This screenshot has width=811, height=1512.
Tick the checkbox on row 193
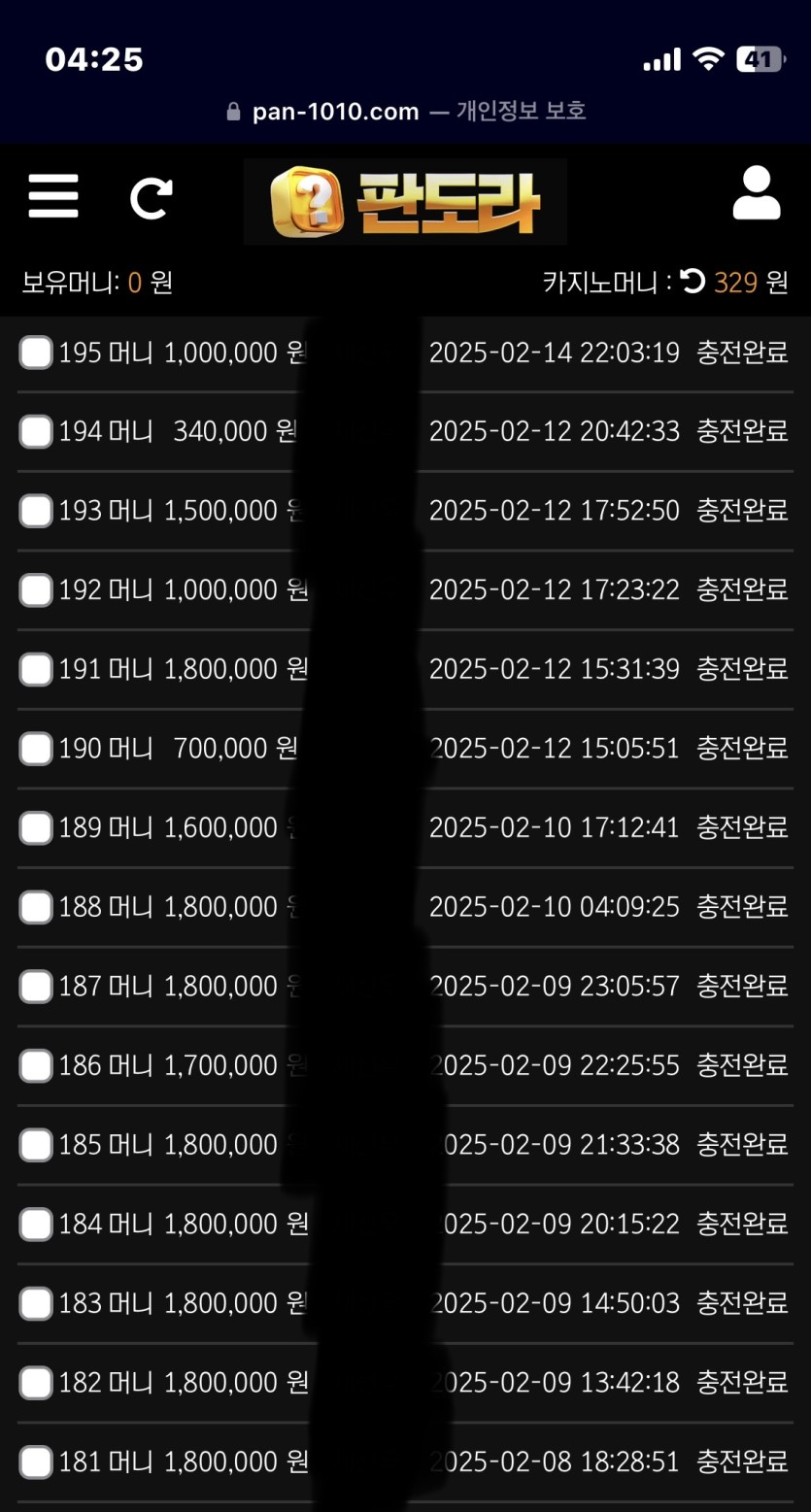pos(36,511)
